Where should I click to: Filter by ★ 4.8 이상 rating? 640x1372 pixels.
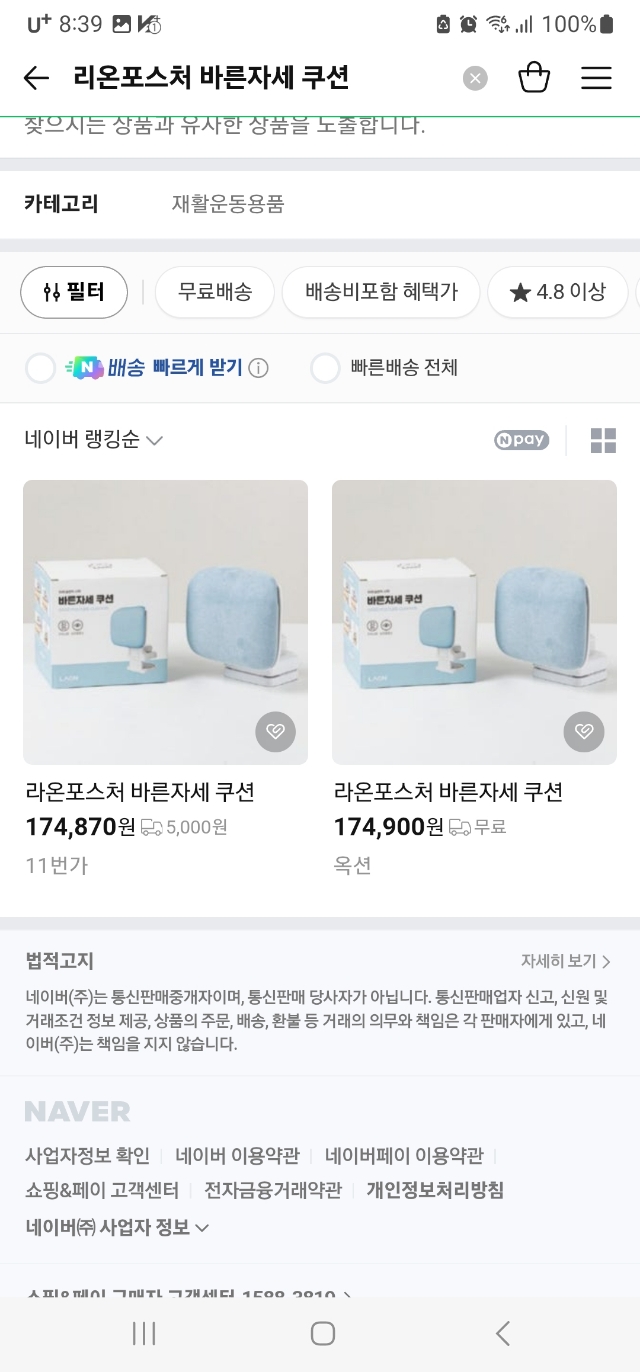(557, 292)
